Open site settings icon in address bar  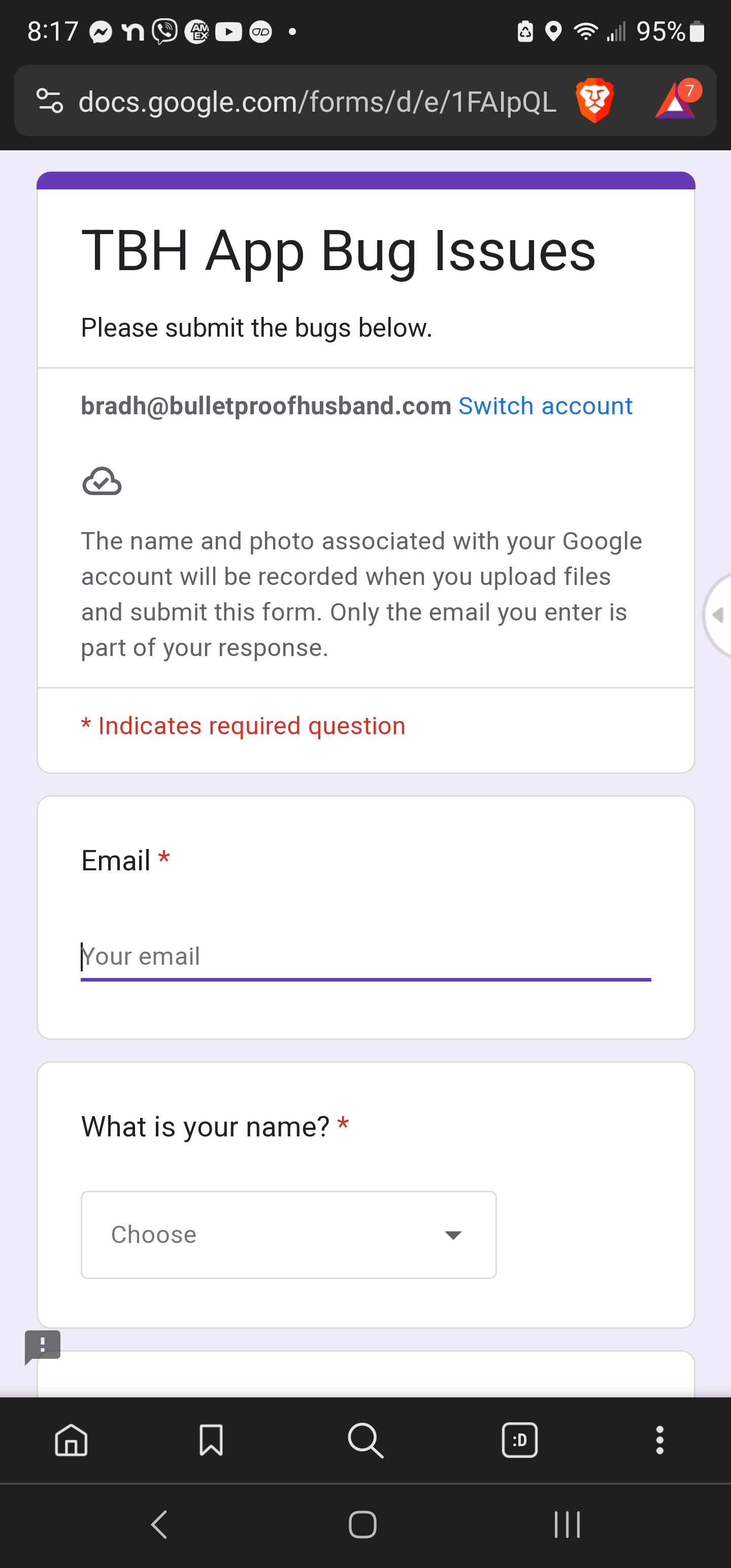pos(49,101)
